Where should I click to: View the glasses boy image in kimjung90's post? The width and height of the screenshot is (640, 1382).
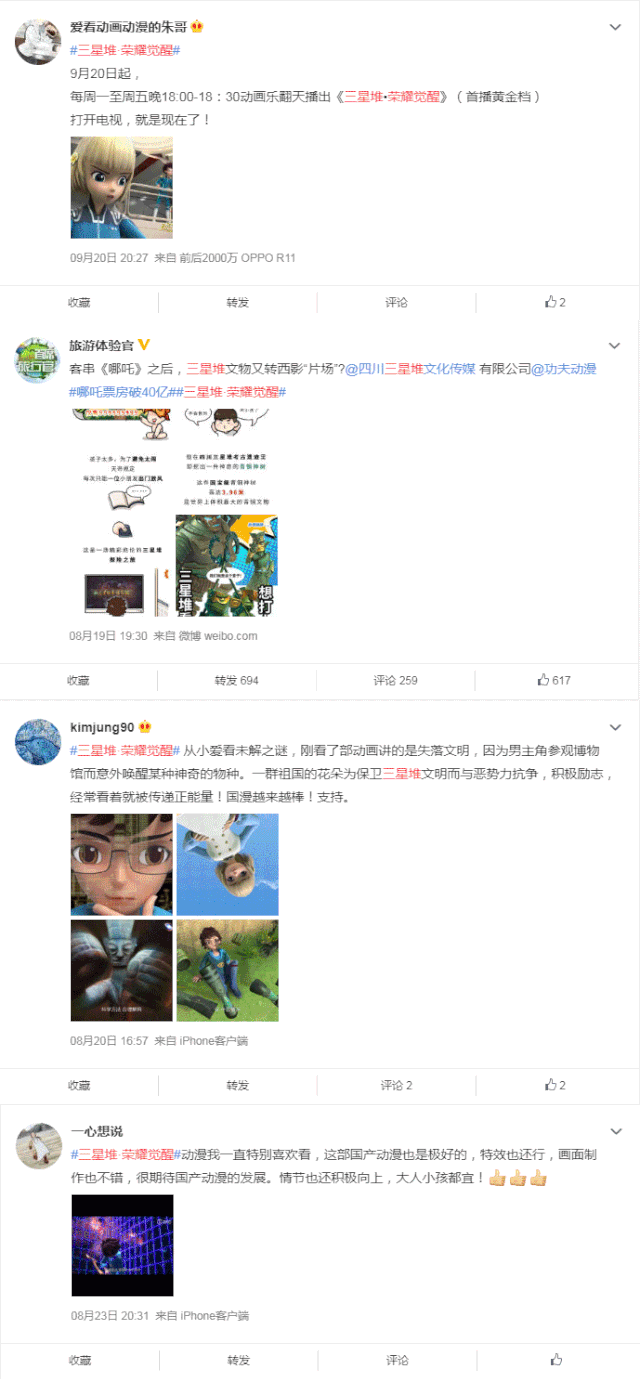(121, 864)
